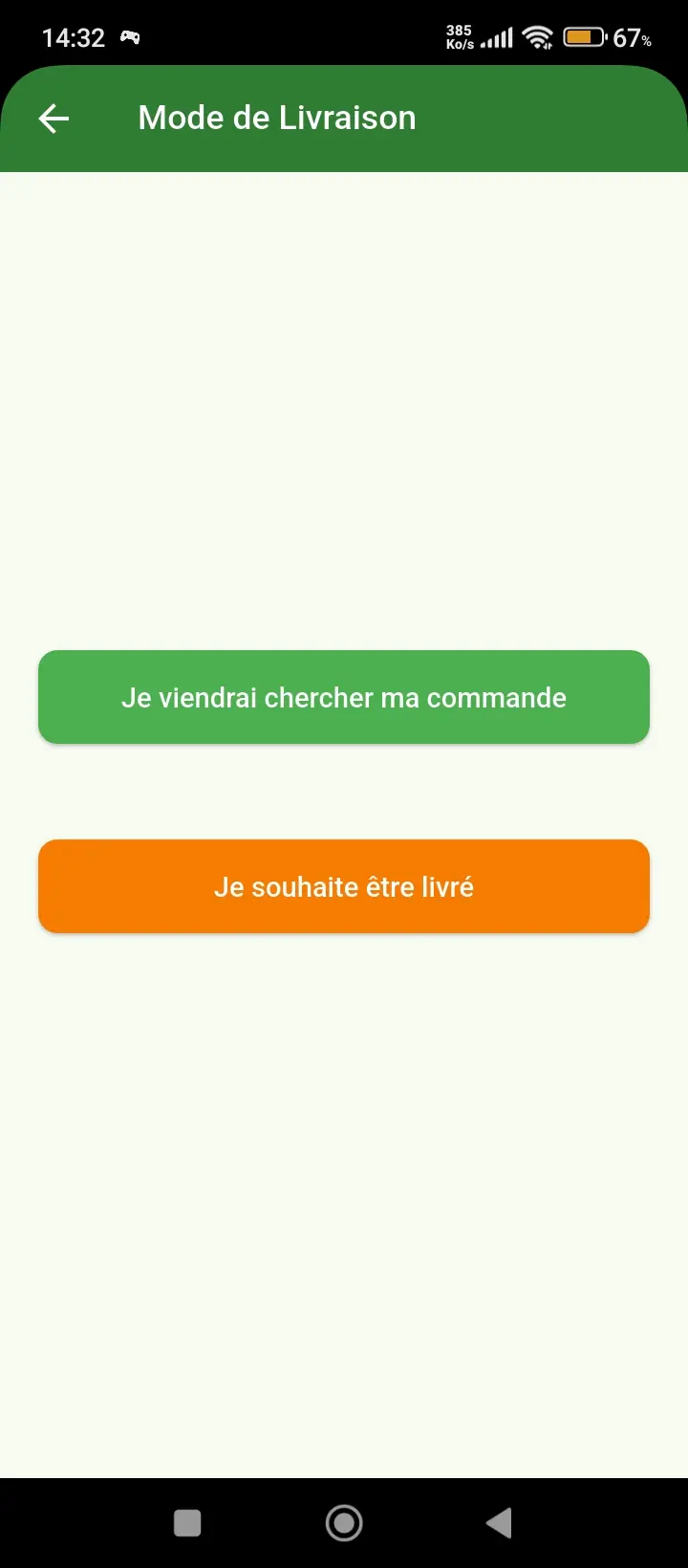Open recent apps from the navigation bar
Viewport: 688px width, 1568px height.
(x=187, y=1523)
